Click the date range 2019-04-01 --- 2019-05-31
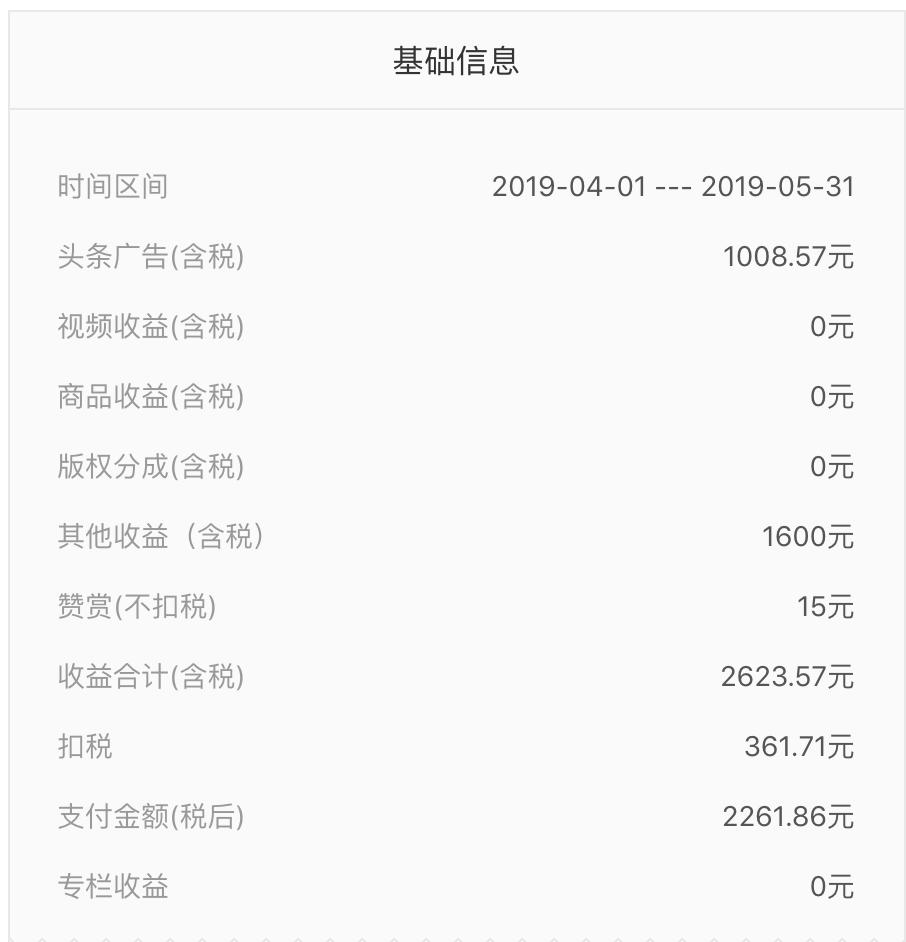The image size is (906, 942). (x=675, y=186)
